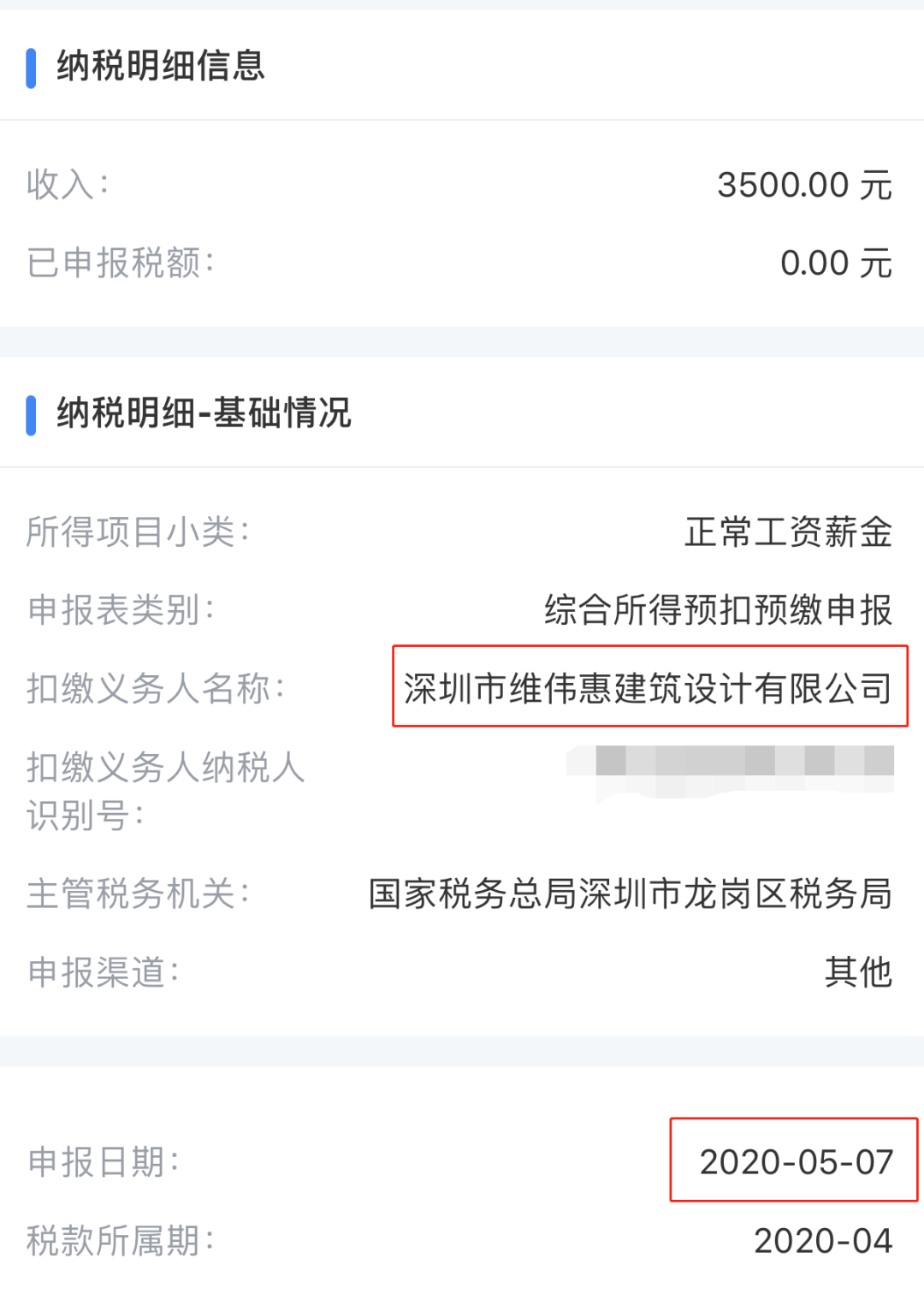The height and width of the screenshot is (1300, 924).
Task: Click the red-boxed declaration date 2020-05-07
Action: tap(794, 1162)
